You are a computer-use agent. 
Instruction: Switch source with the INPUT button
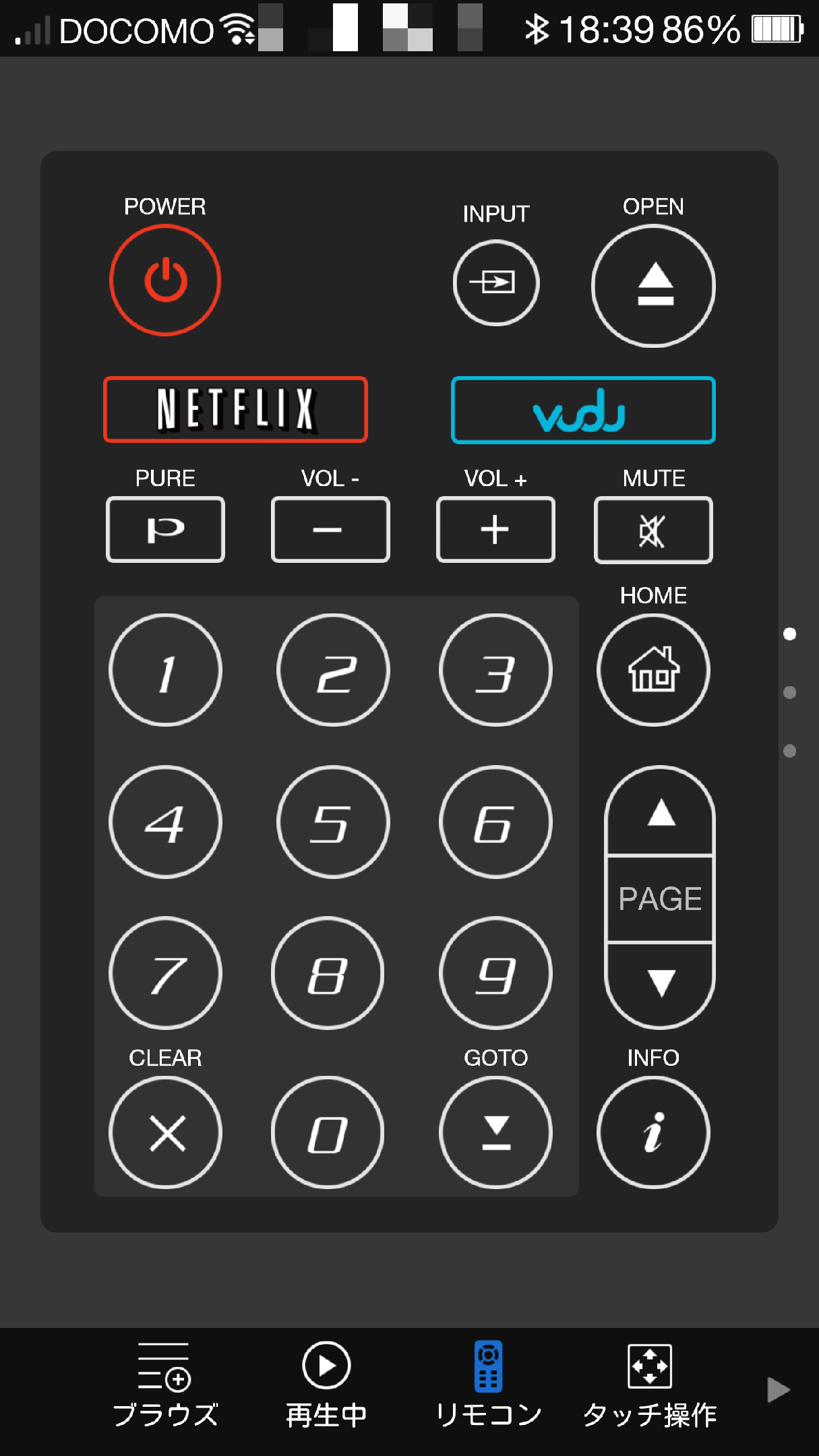click(x=496, y=282)
